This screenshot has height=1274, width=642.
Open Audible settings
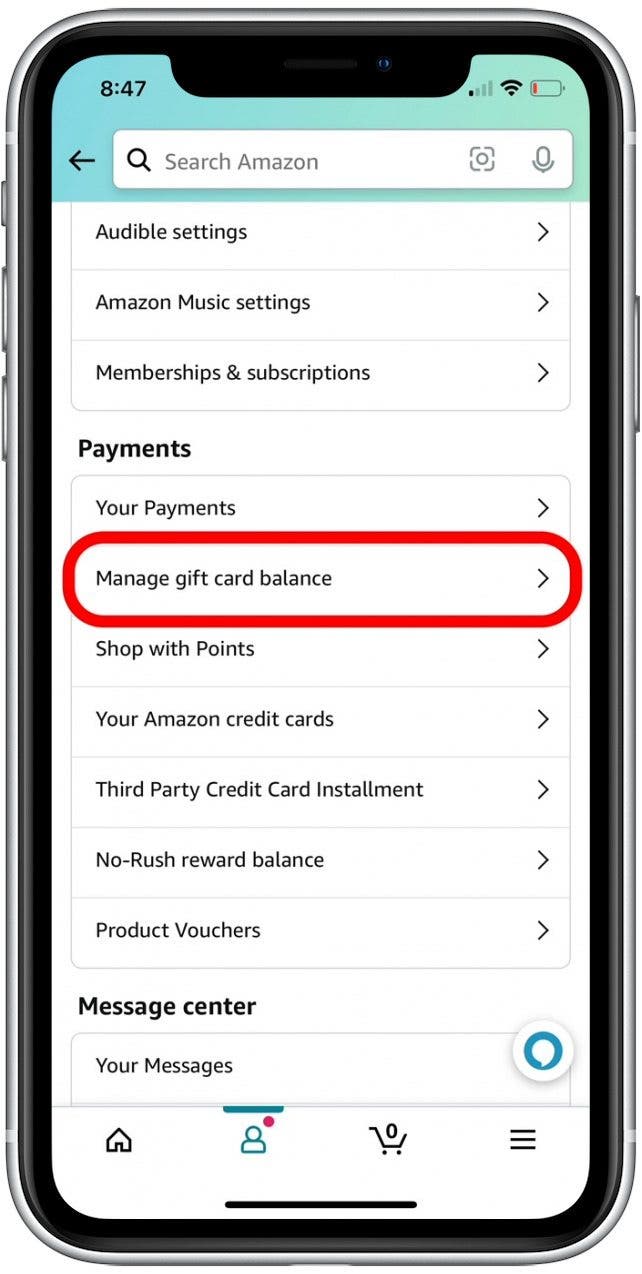click(x=320, y=232)
